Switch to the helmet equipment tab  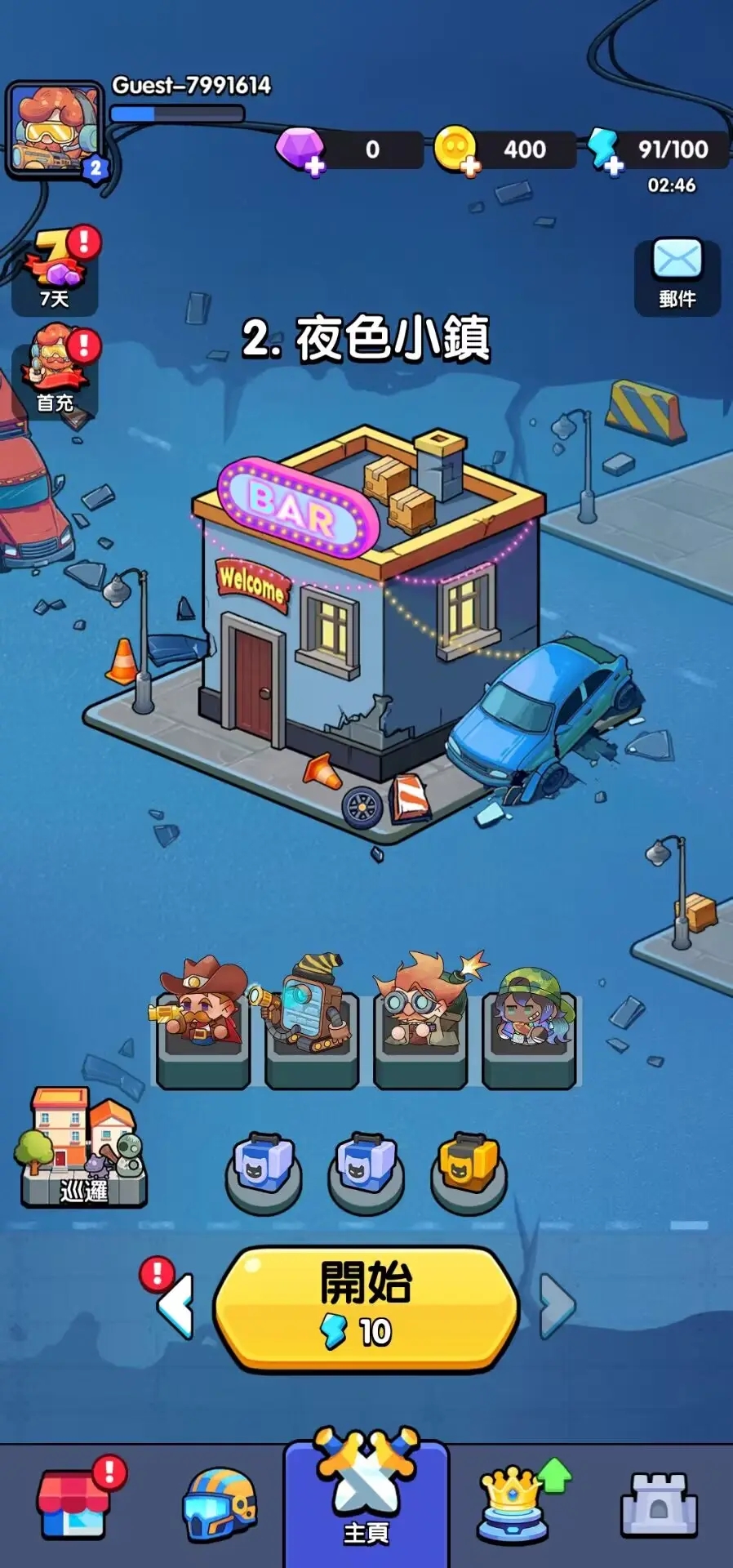[220, 1504]
